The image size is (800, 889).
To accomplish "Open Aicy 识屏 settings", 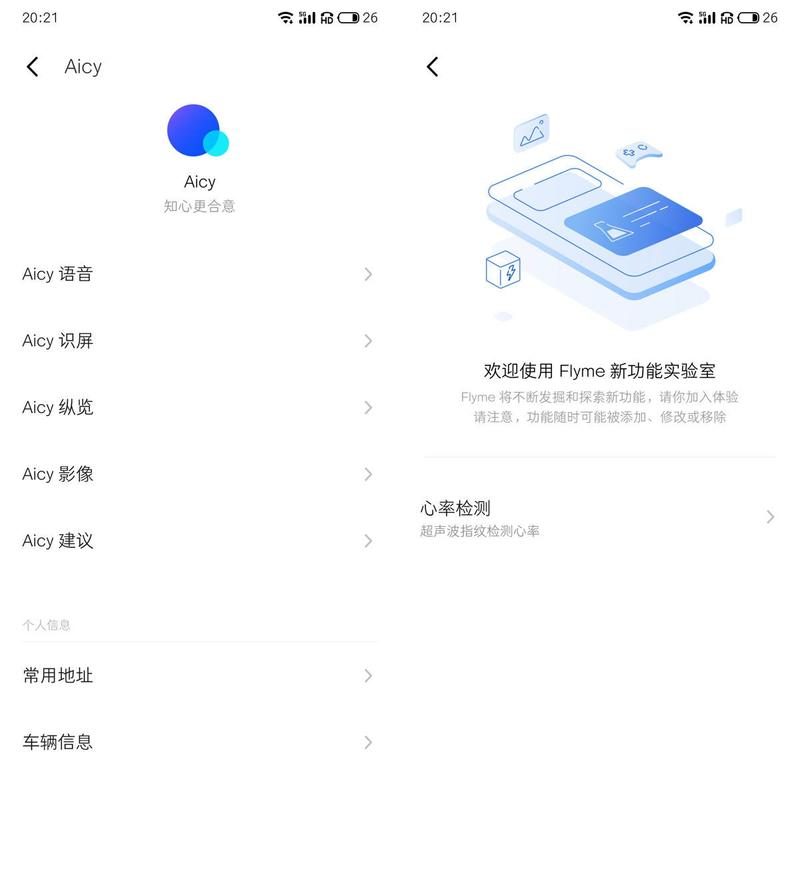I will [198, 341].
